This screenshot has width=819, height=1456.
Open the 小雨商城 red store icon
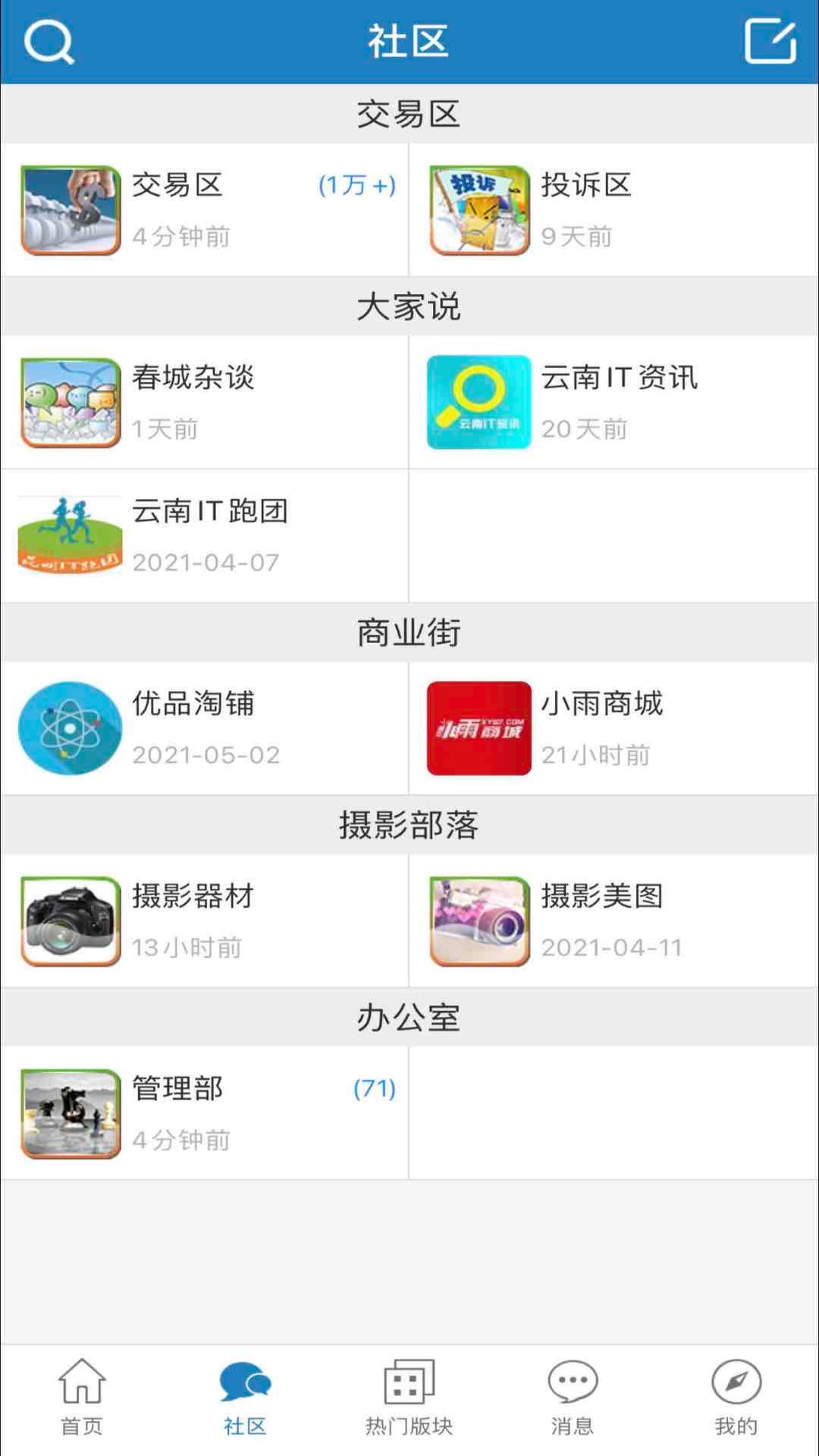pyautogui.click(x=480, y=728)
